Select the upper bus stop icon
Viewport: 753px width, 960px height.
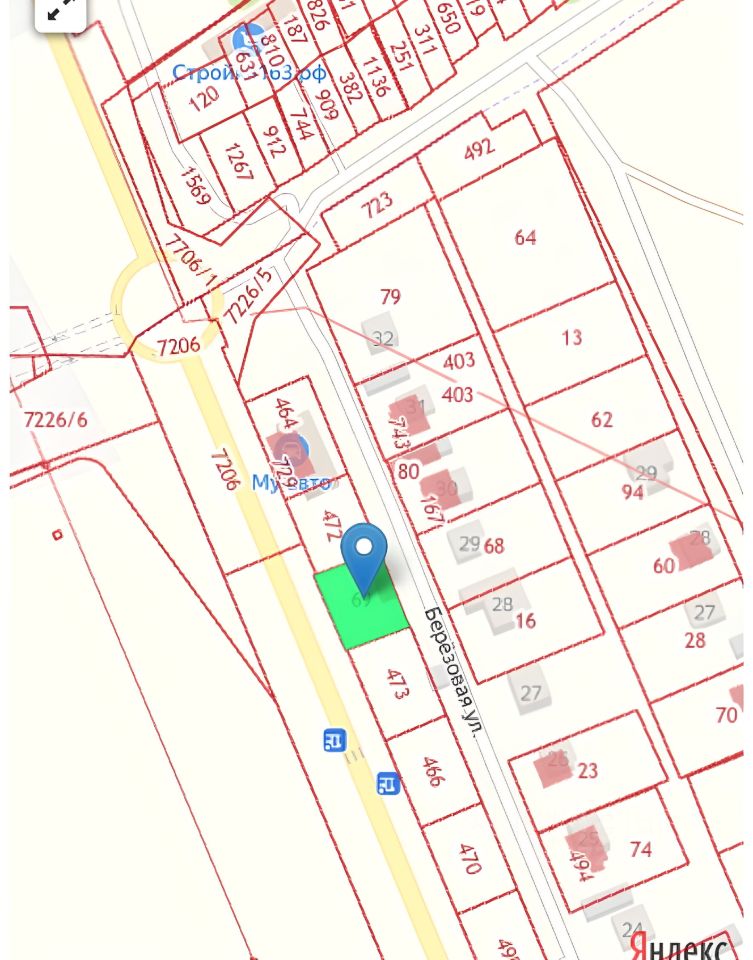point(335,740)
